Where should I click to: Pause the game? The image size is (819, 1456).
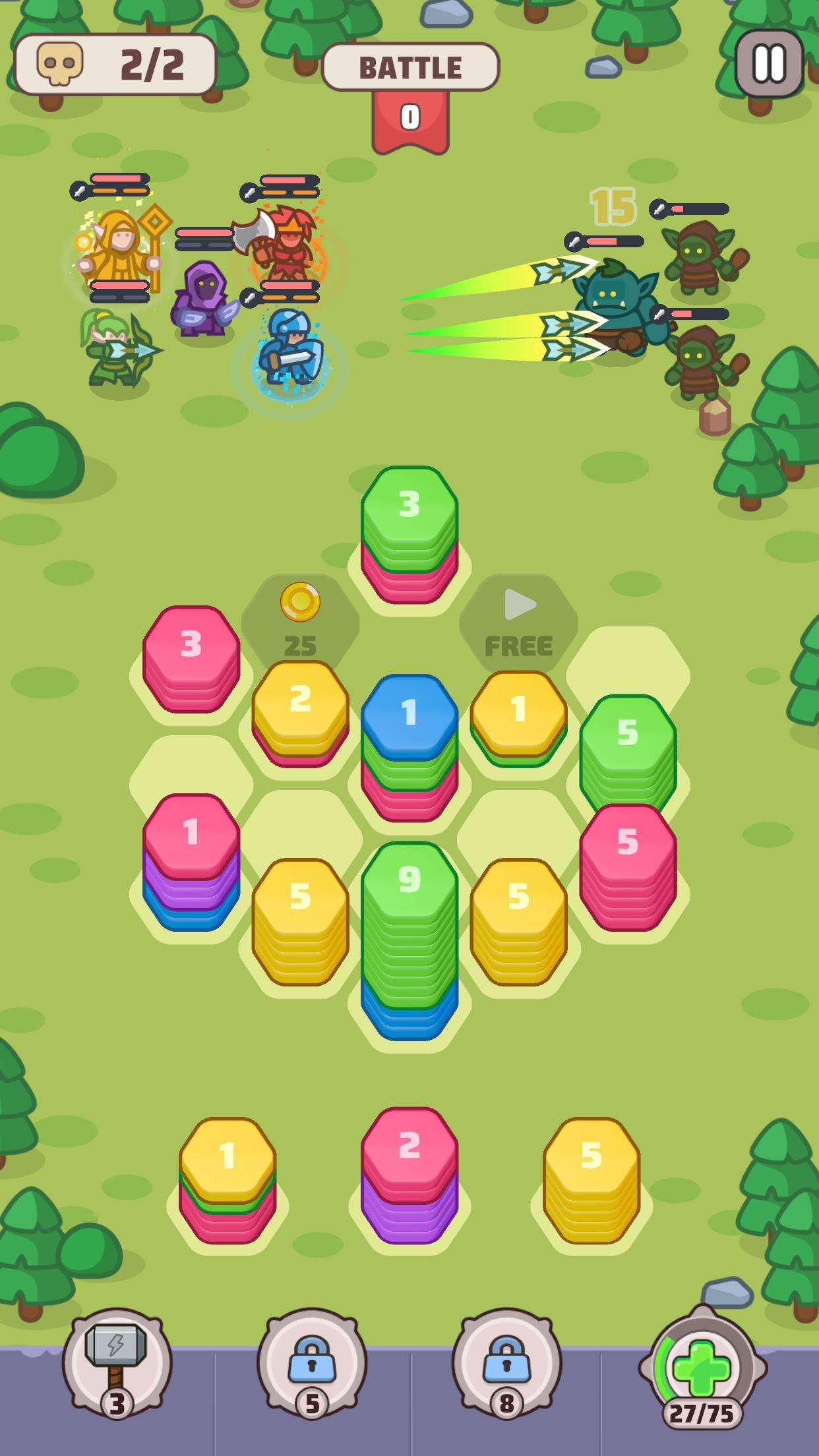point(769,63)
